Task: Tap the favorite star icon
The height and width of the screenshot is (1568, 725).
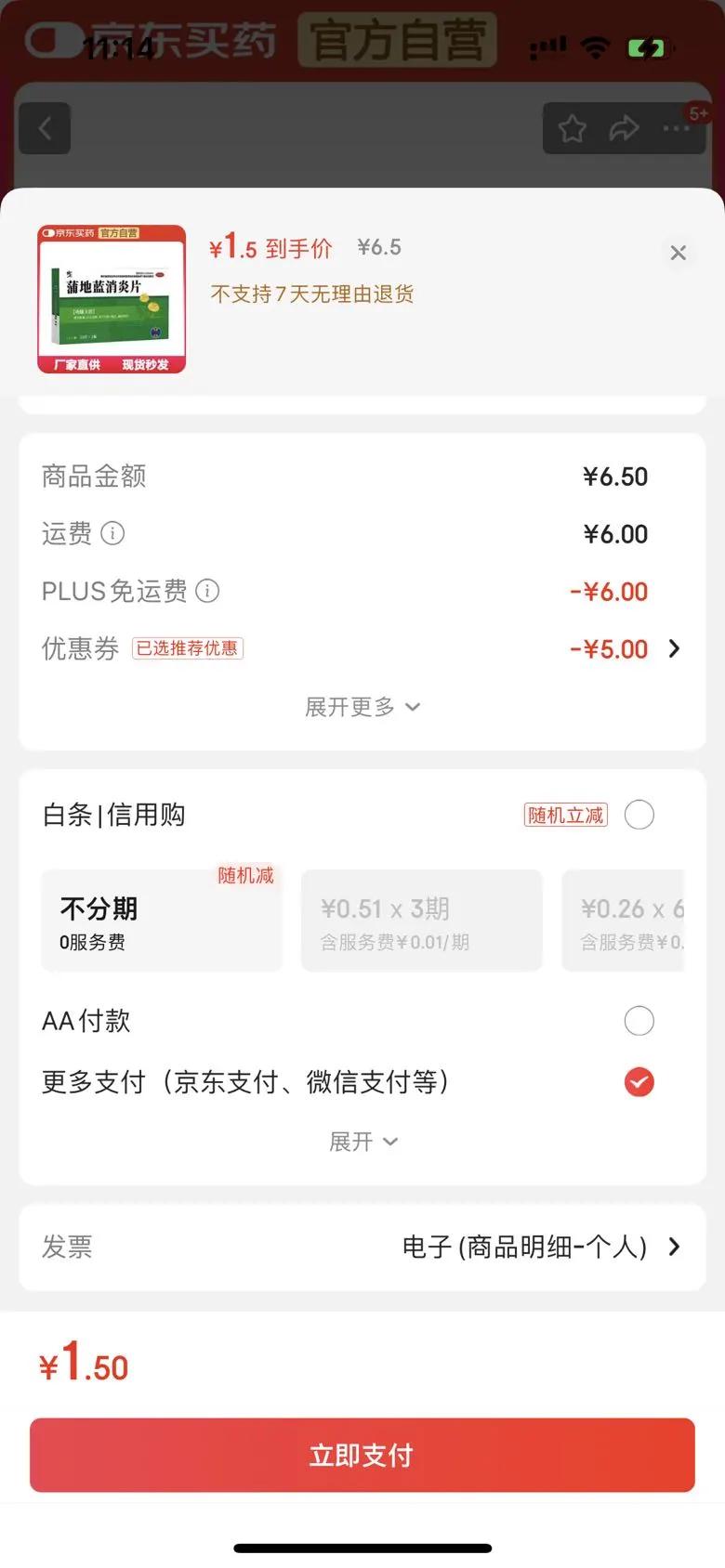Action: pos(572,128)
